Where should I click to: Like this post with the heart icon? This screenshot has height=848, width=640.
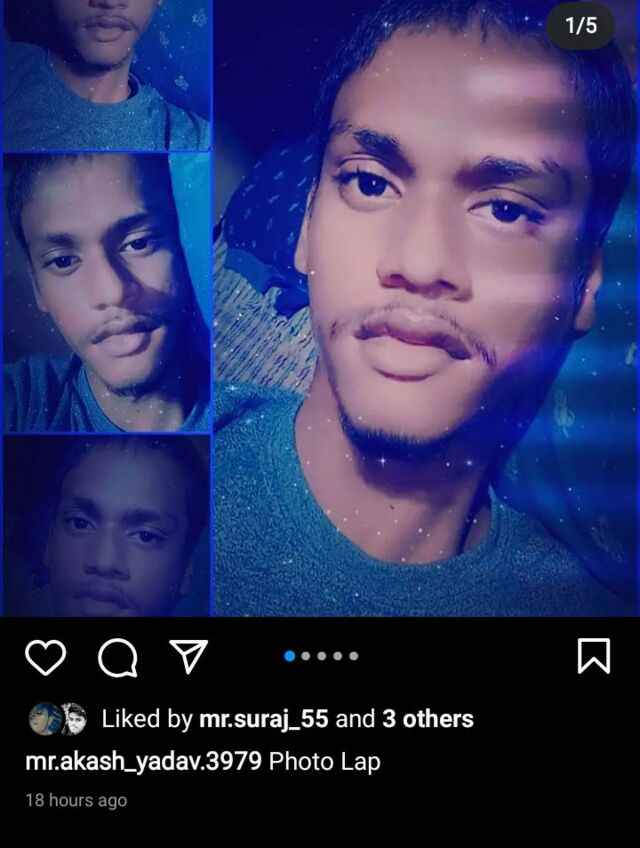click(45, 657)
